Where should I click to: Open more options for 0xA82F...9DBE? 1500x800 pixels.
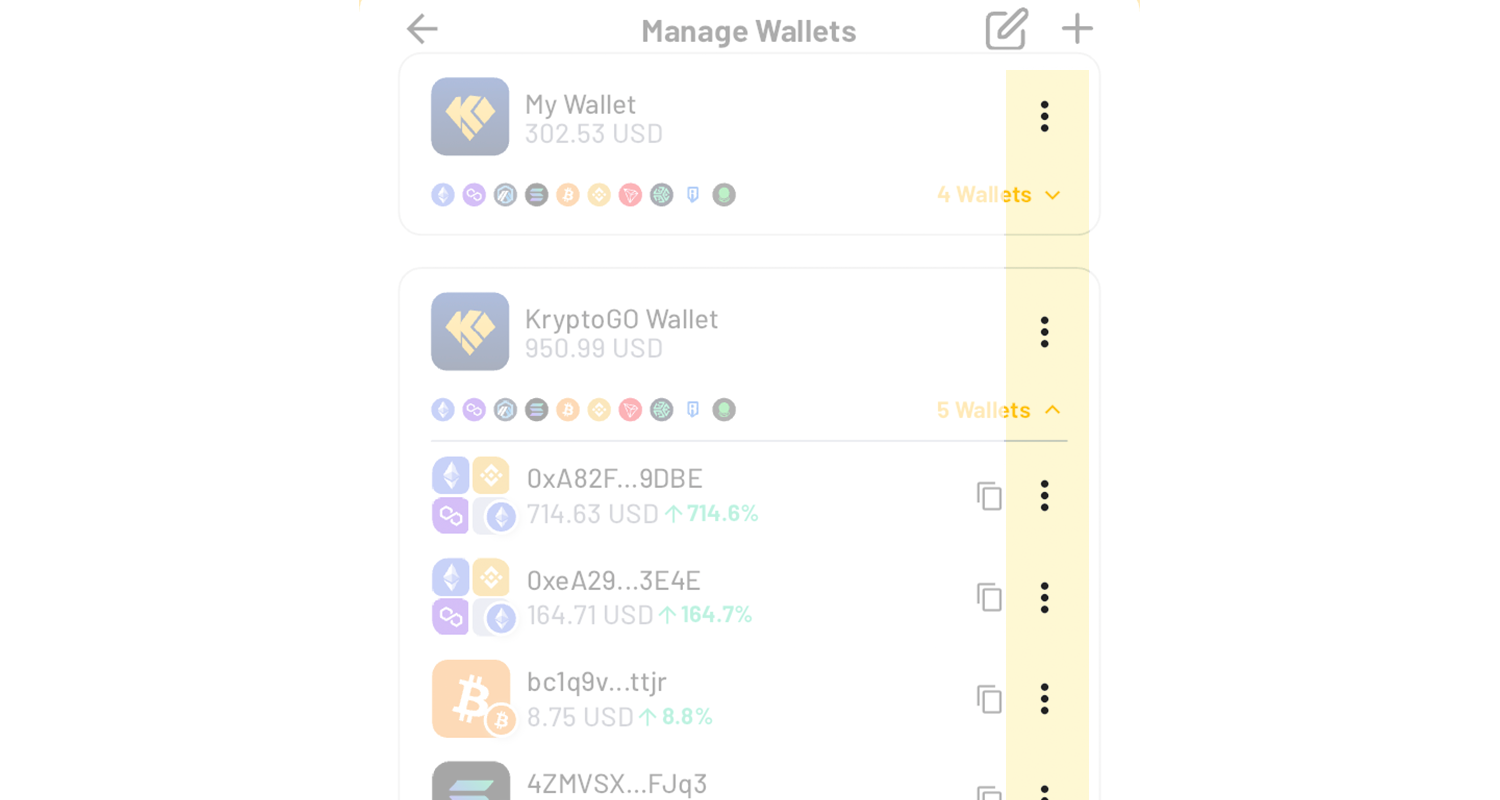1044,496
